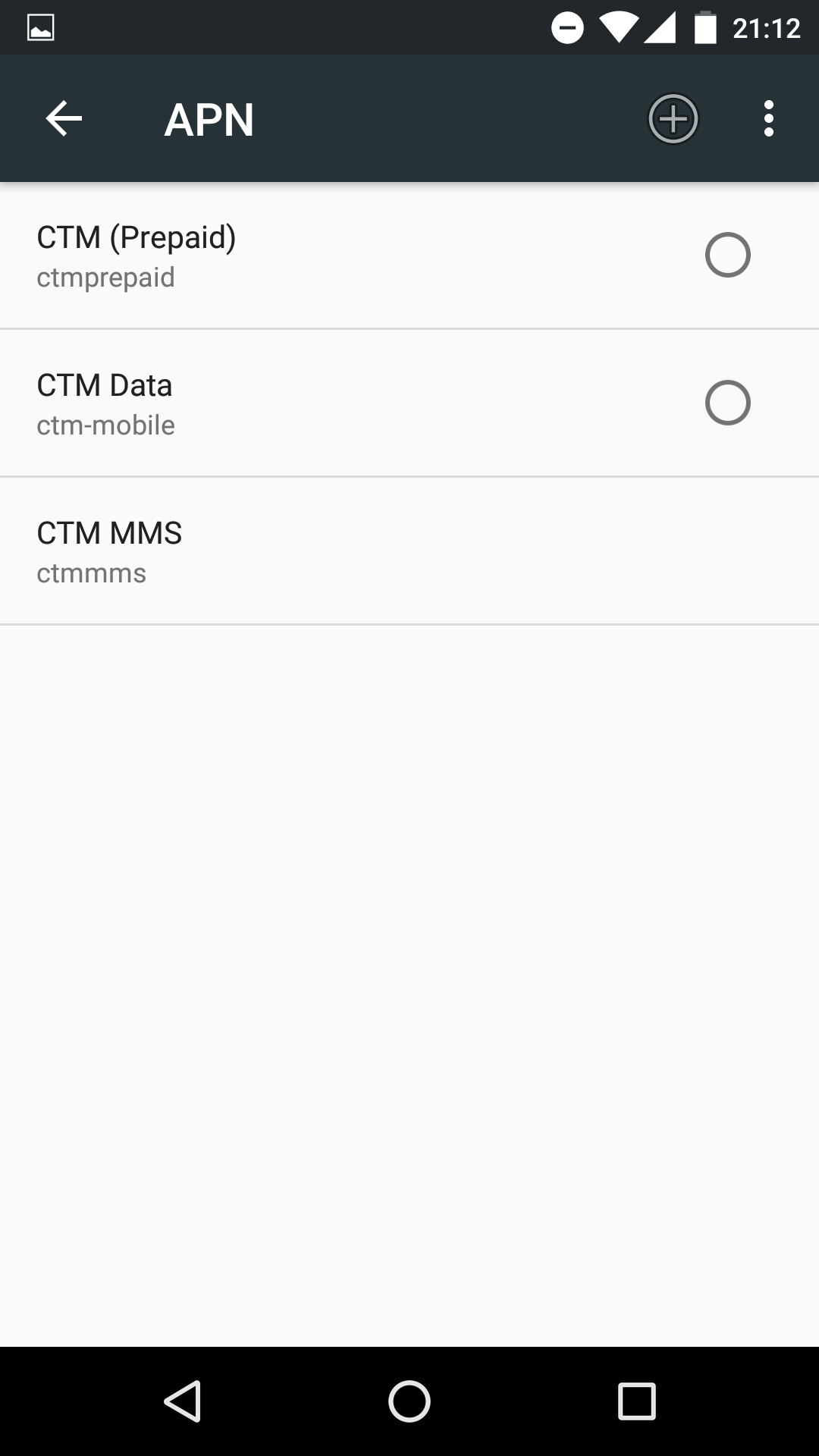Viewport: 819px width, 1456px height.
Task: Open recent apps from navigation bar
Action: click(636, 1401)
